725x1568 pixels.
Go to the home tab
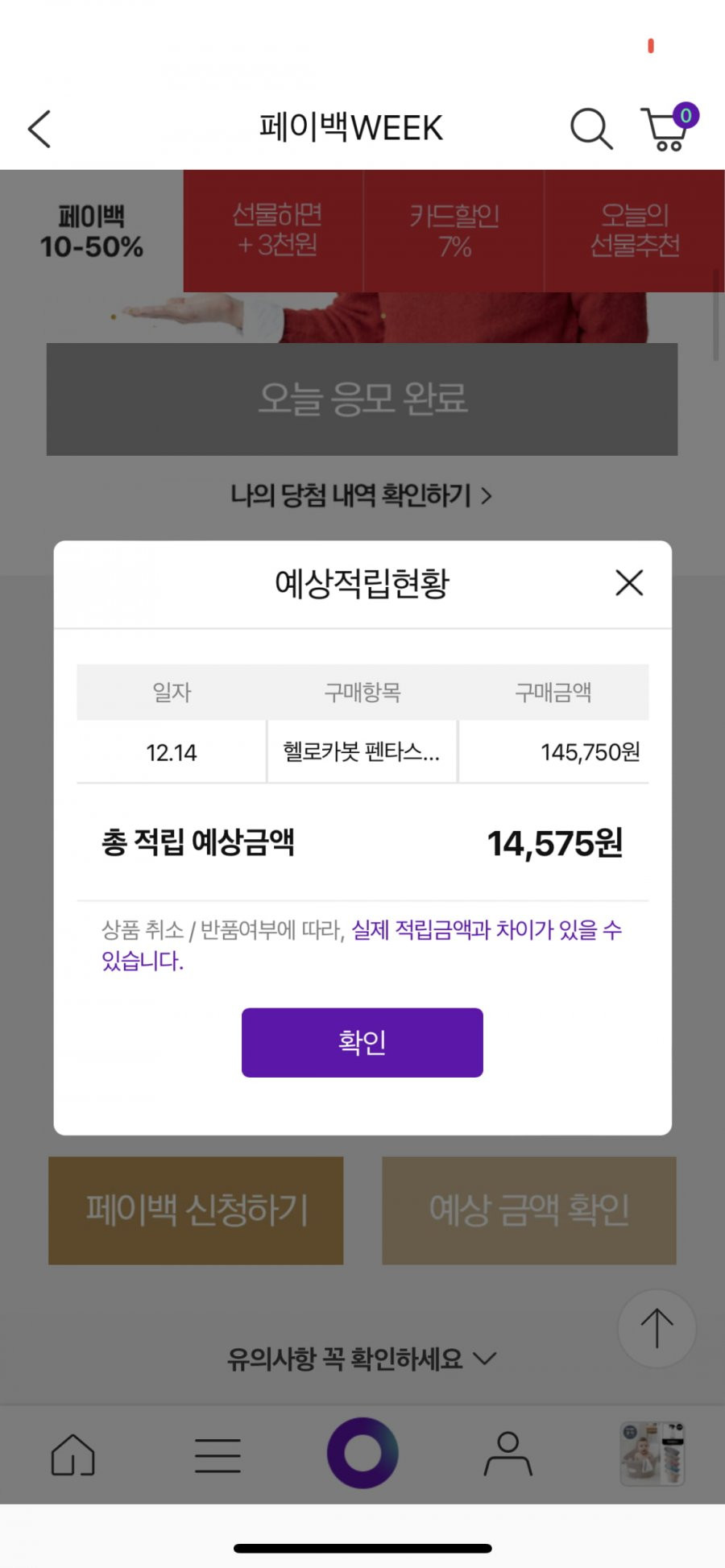point(72,1455)
